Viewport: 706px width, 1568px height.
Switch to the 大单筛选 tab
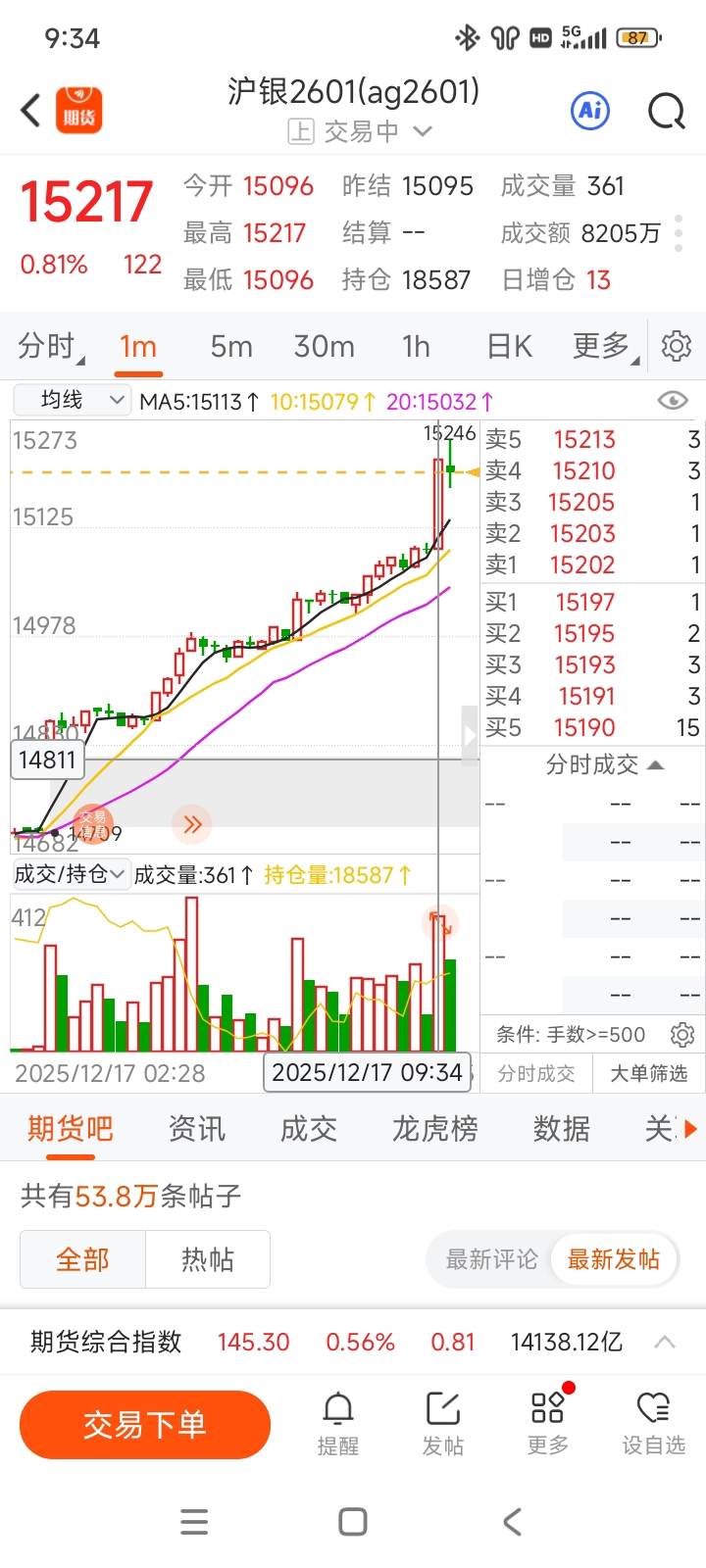coord(649,1073)
